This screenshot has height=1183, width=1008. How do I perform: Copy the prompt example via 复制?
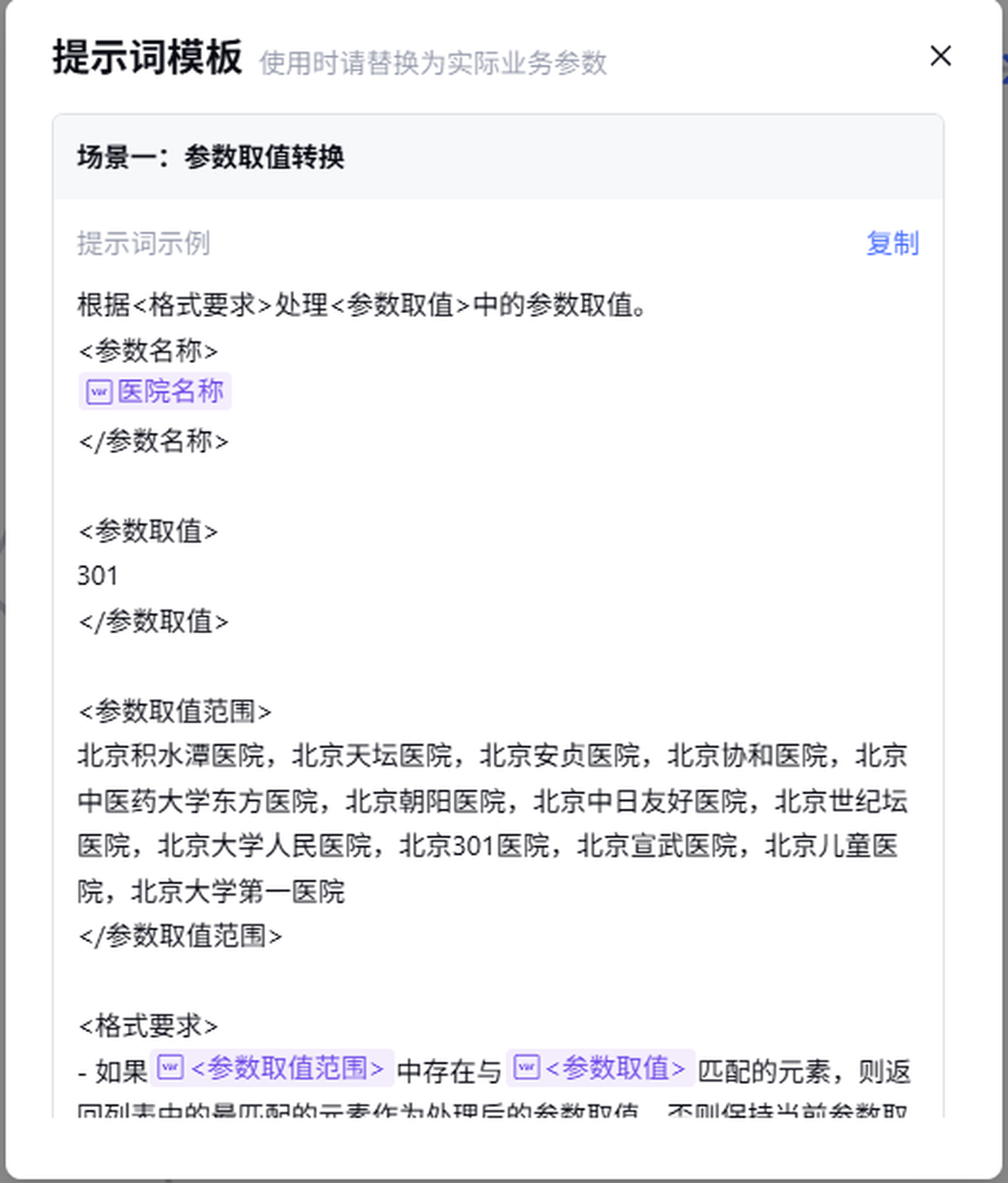point(892,243)
